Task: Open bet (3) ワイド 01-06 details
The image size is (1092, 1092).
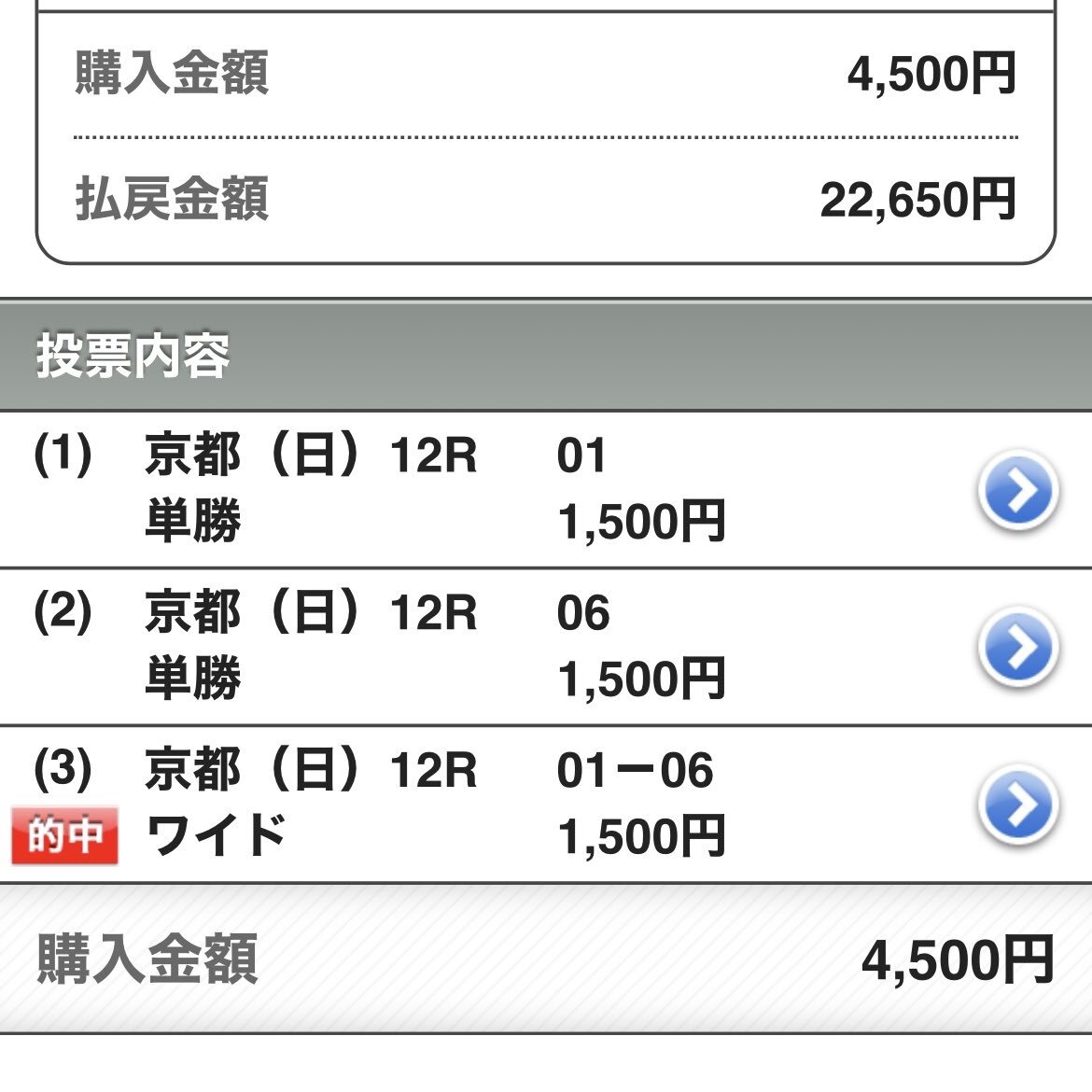Action: [1018, 804]
